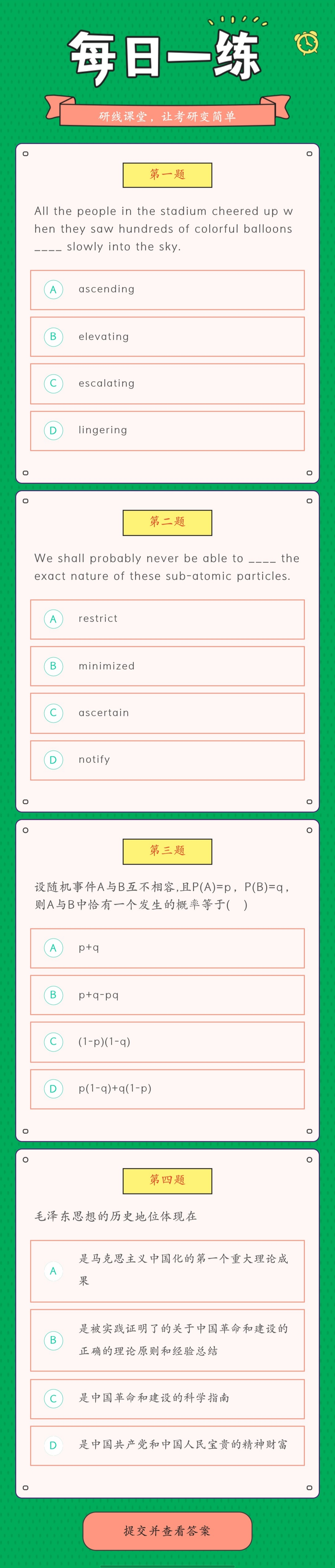Viewport: 335px width, 1568px height.
Task: Choose option B 'elevating'
Action: [167, 337]
